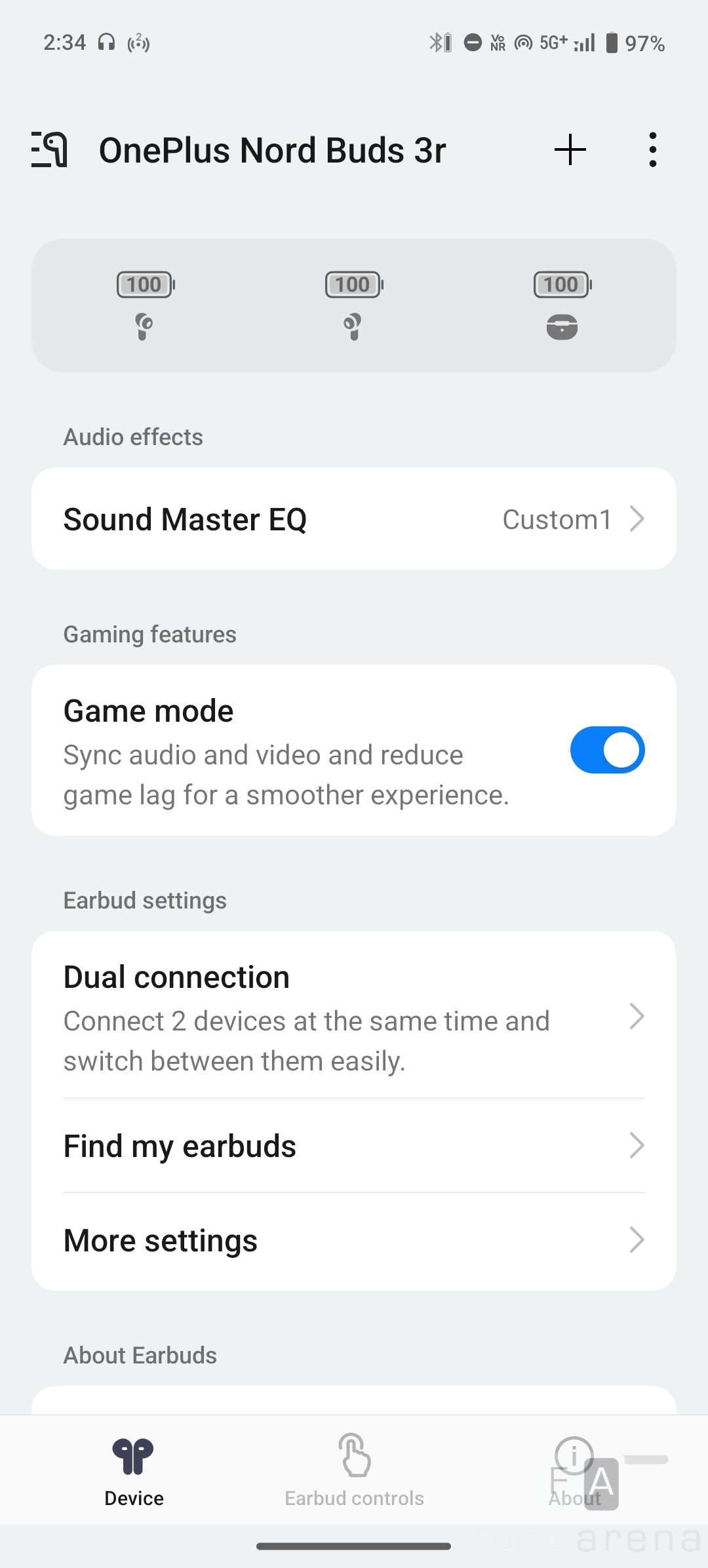
Task: Open More settings
Action: (x=354, y=1240)
